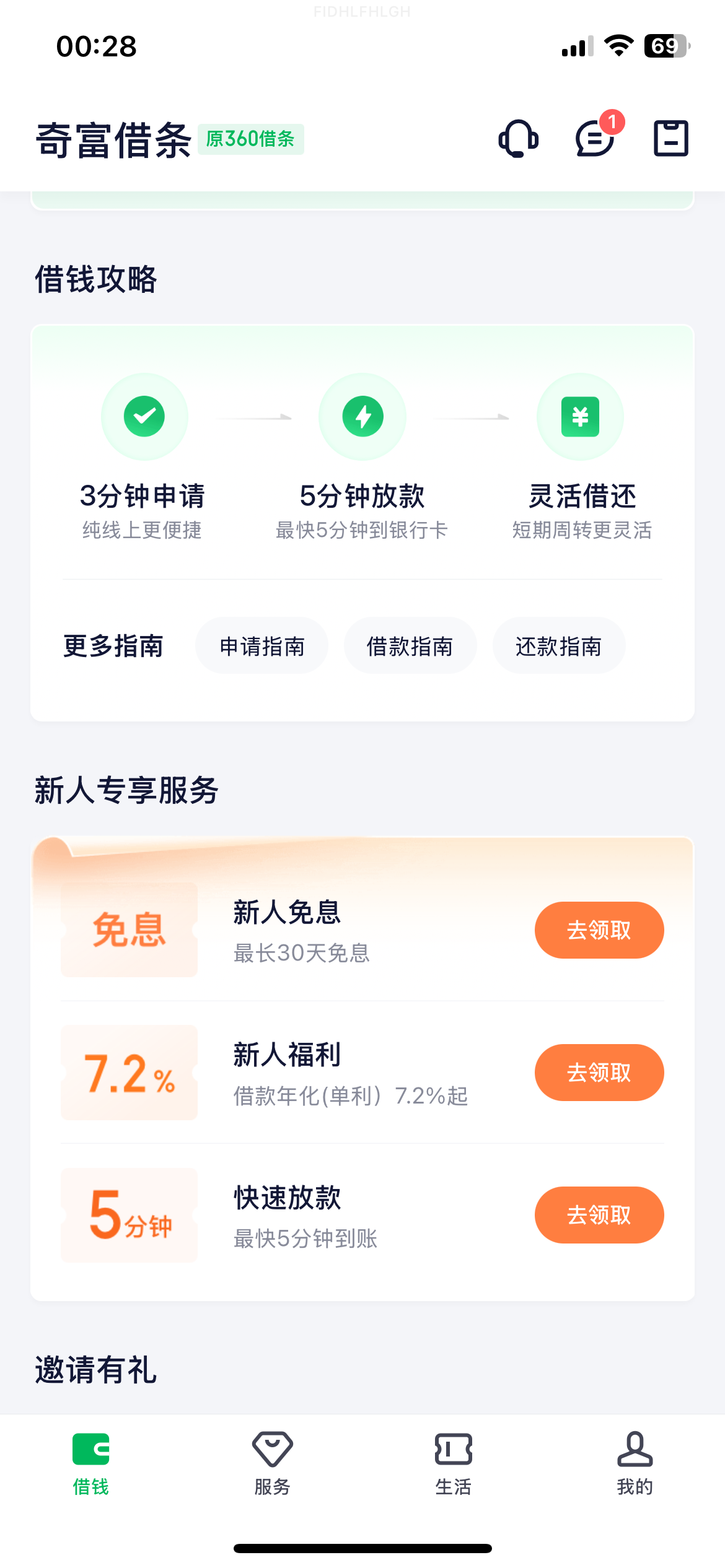This screenshot has width=725, height=1568.
Task: Claim the 新人福利 7.2% offer
Action: 599,1073
